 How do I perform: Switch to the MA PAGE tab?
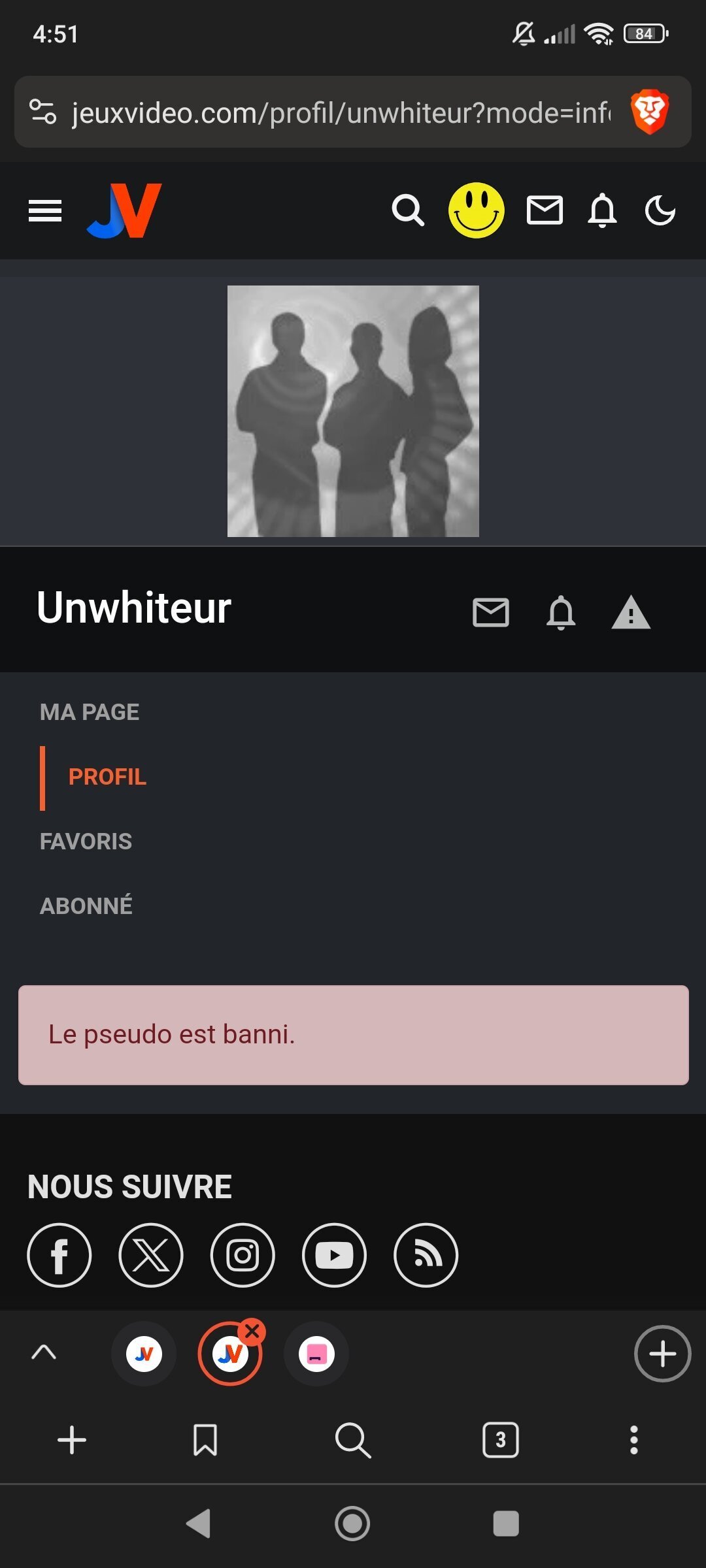tap(90, 712)
